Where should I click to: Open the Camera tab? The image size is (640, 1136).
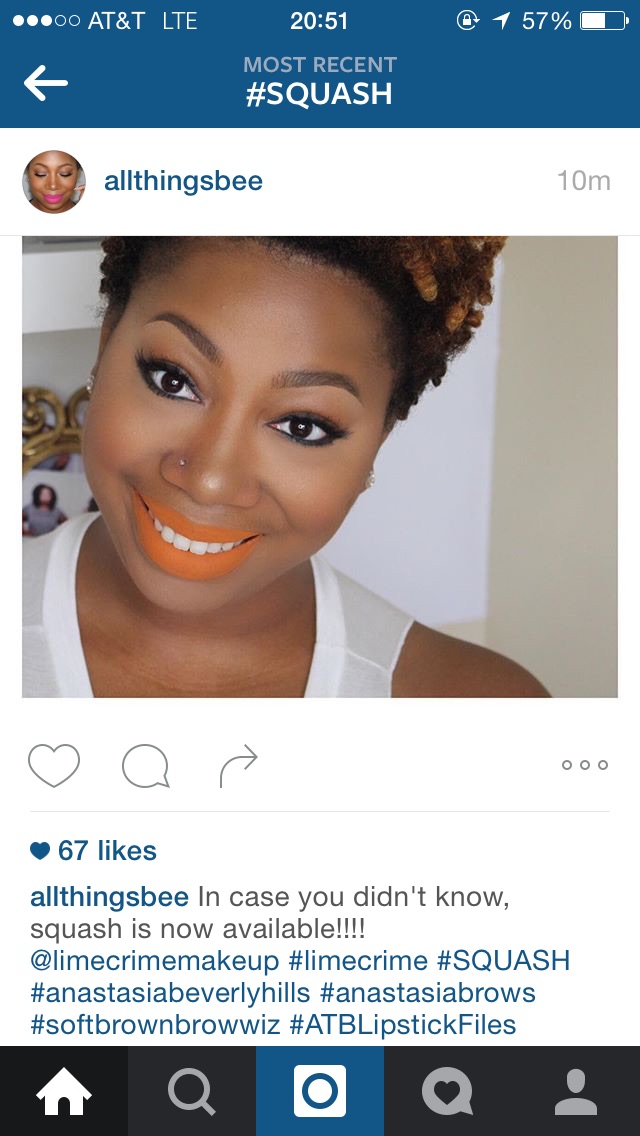320,1091
